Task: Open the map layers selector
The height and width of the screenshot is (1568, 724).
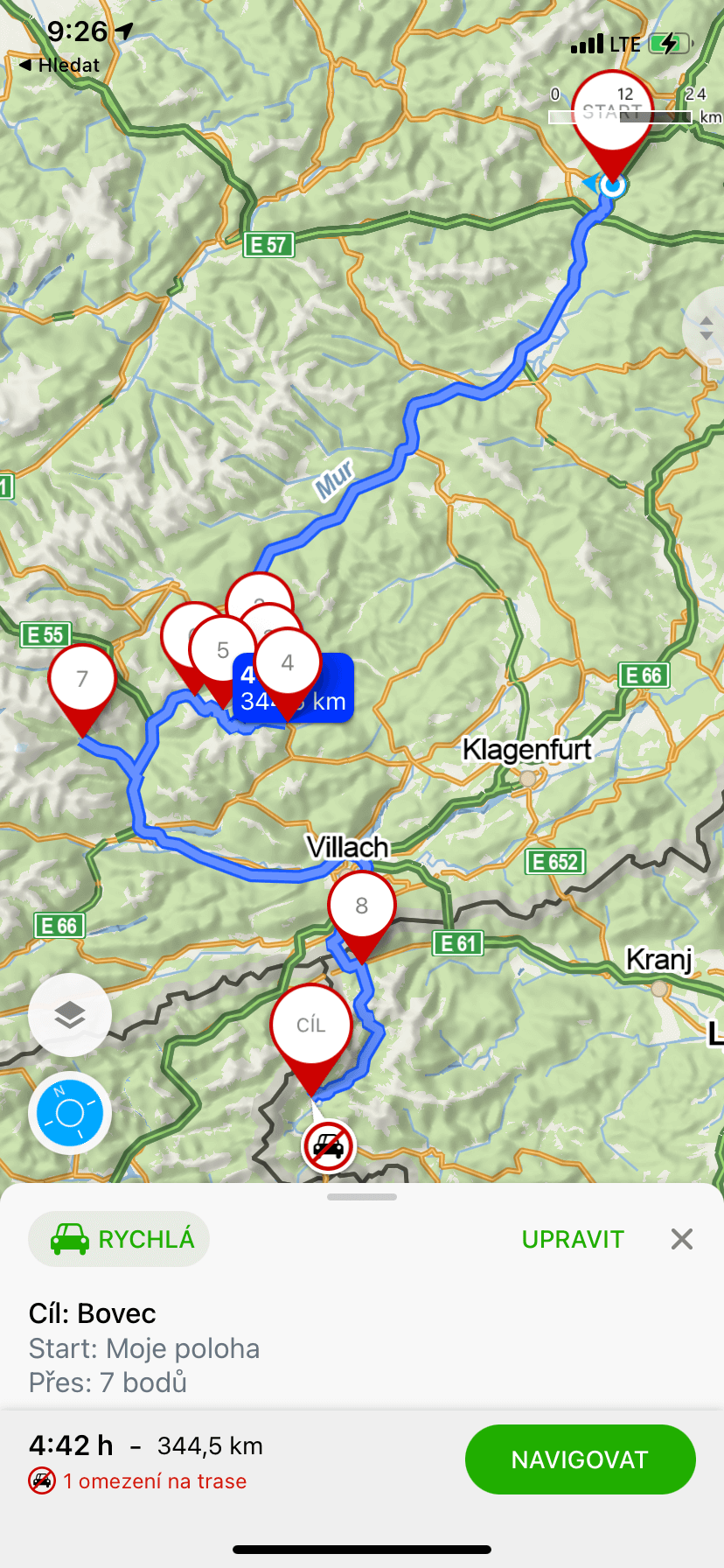Action: [x=70, y=1015]
